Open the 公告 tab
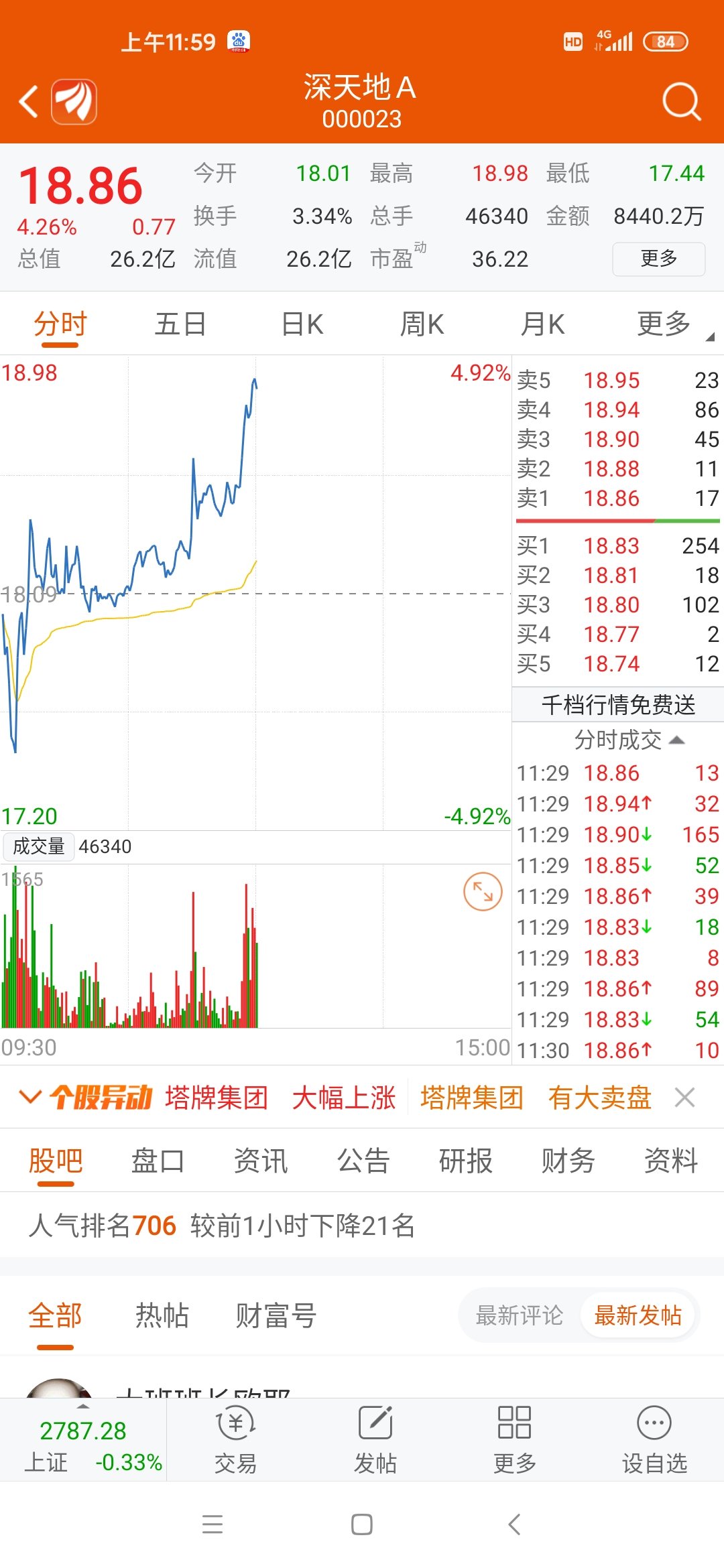724x1568 pixels. pos(363,1161)
